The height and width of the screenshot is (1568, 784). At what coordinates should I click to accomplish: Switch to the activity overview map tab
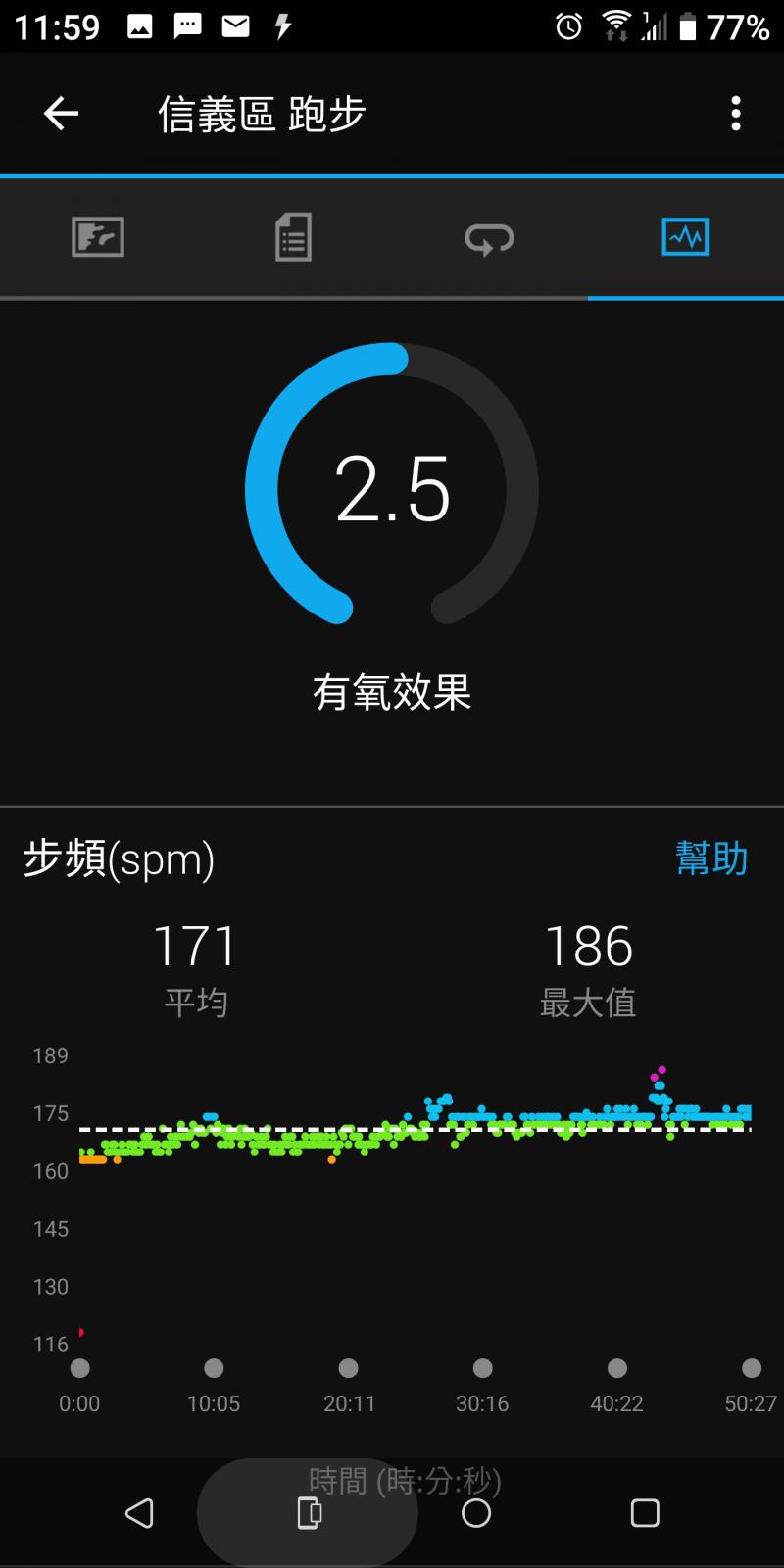(98, 237)
